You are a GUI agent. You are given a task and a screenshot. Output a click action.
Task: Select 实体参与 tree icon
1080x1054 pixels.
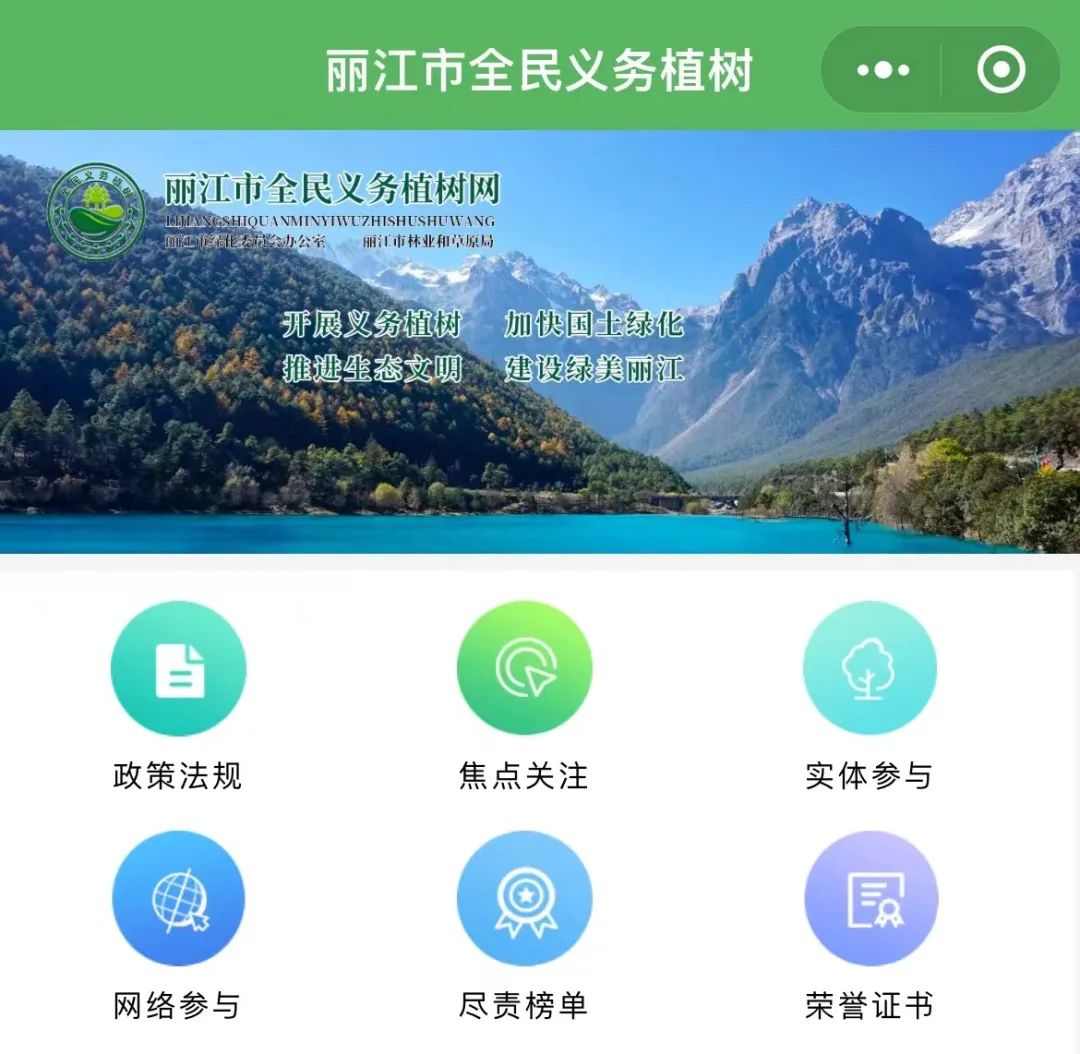pyautogui.click(x=869, y=669)
